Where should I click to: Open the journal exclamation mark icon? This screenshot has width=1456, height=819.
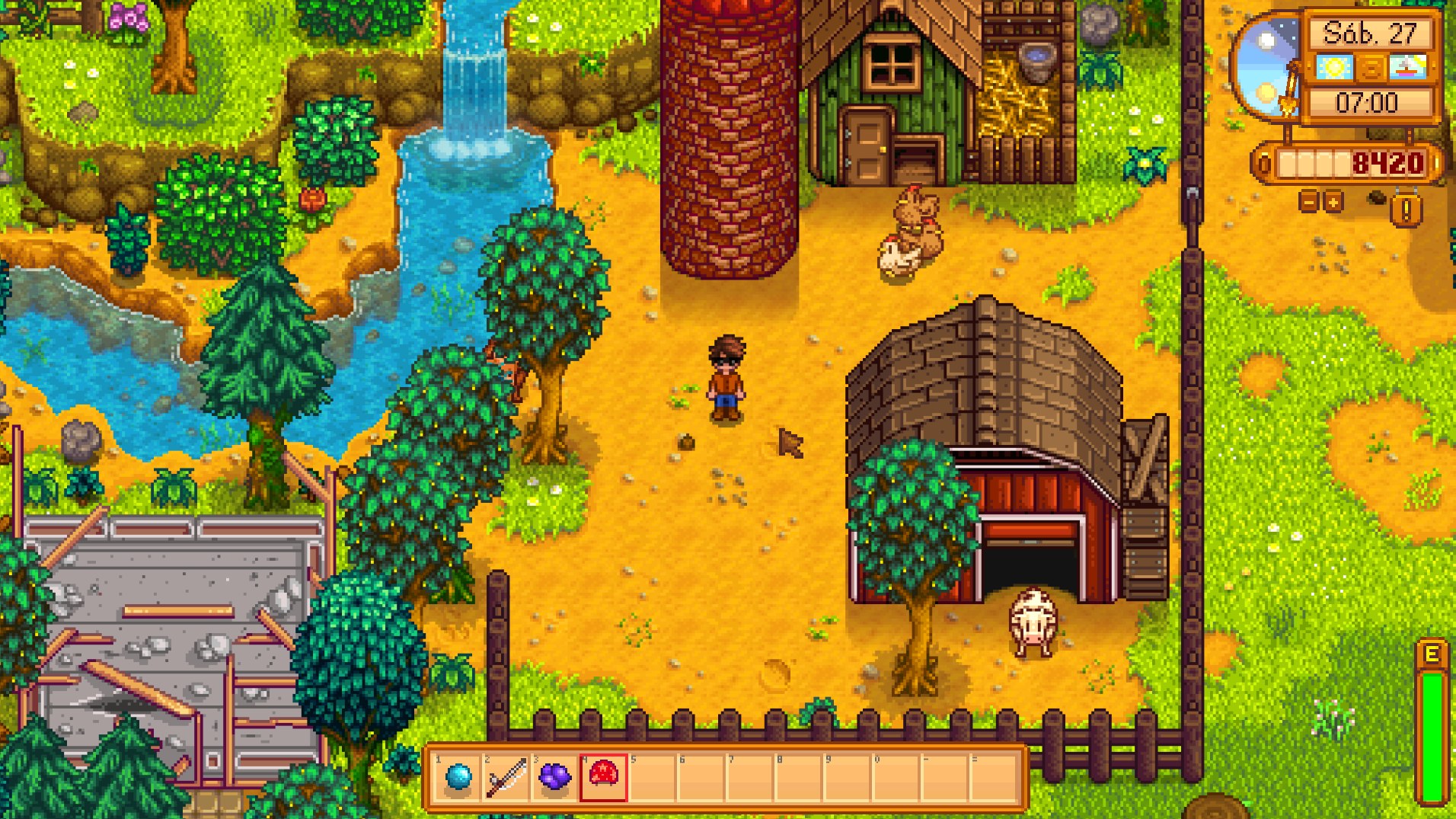[x=1406, y=210]
